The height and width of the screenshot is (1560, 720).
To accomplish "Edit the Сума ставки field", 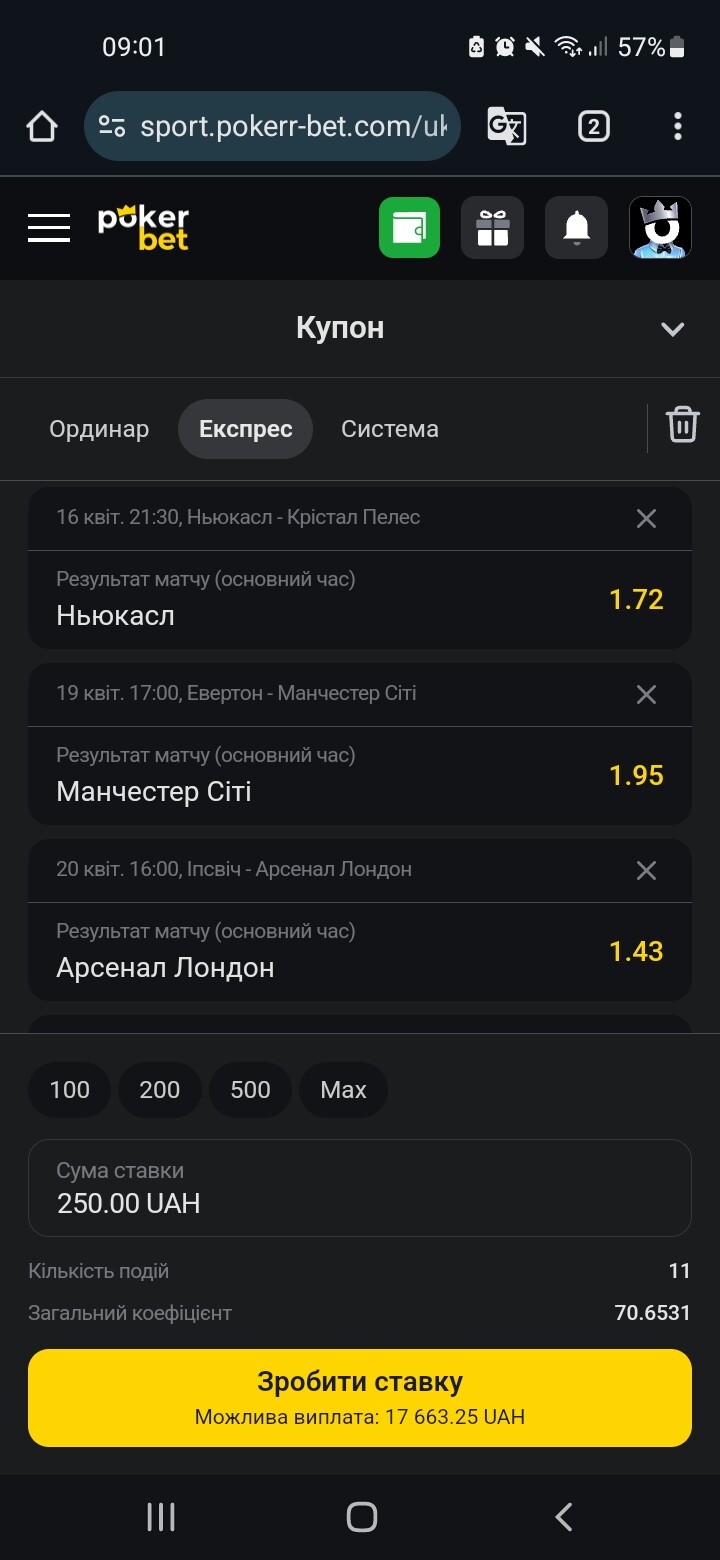I will coord(360,1188).
